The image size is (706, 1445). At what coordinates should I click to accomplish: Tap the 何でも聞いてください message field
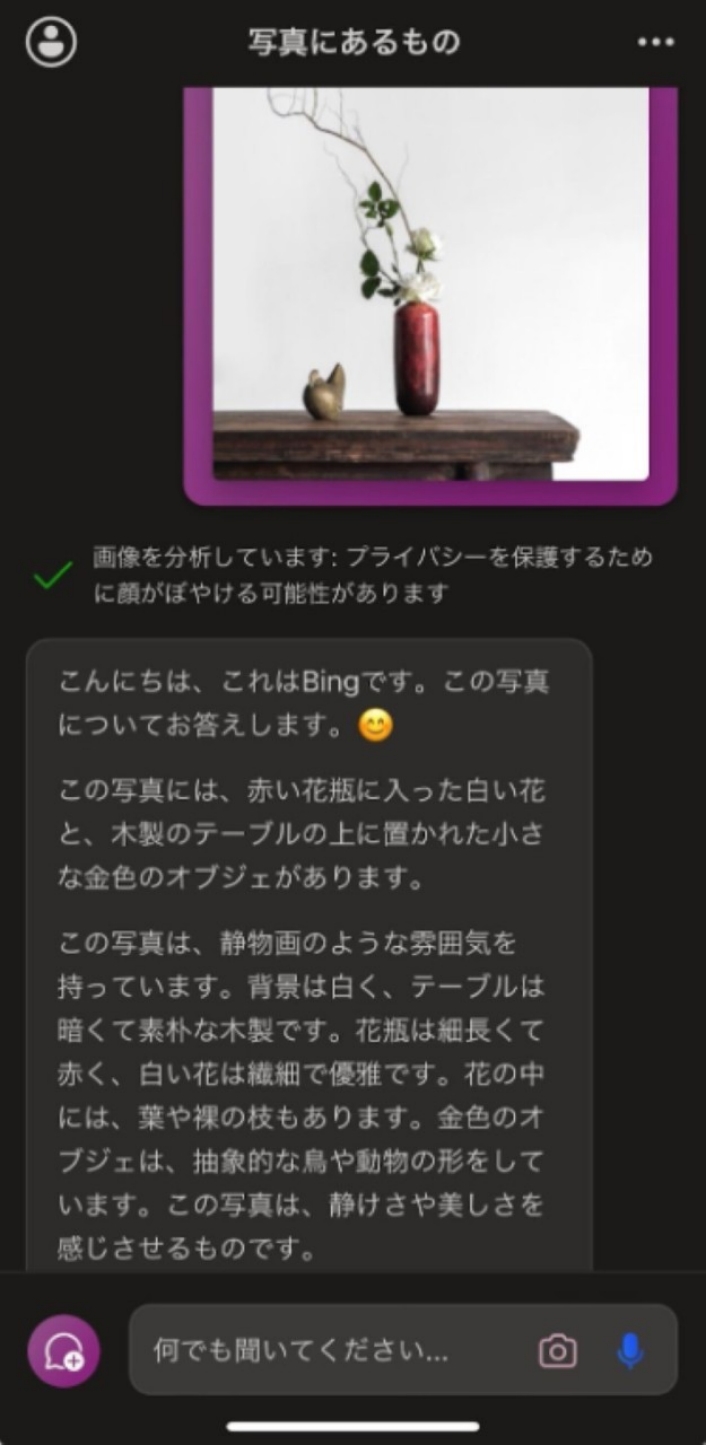pos(320,1352)
